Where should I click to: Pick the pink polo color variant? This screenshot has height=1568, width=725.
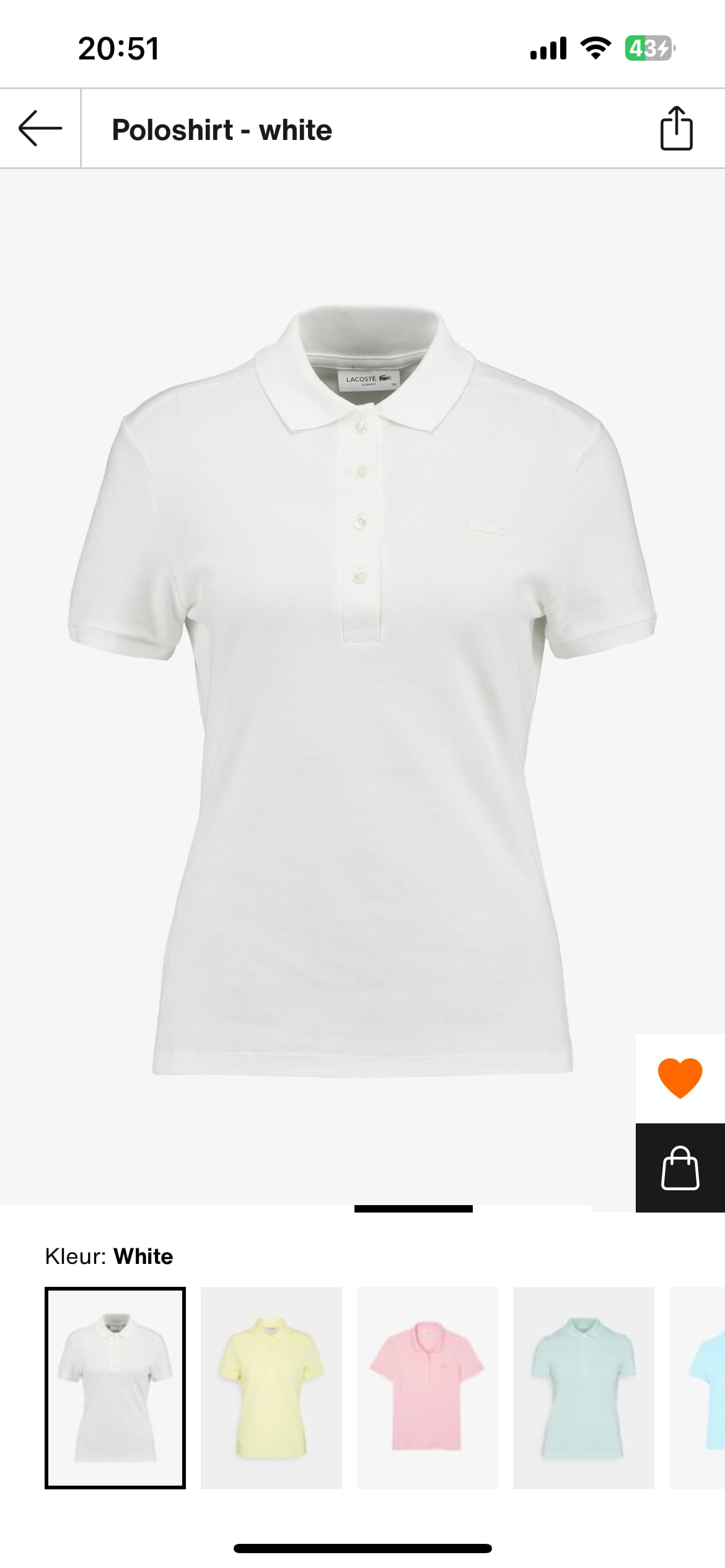tap(428, 1388)
